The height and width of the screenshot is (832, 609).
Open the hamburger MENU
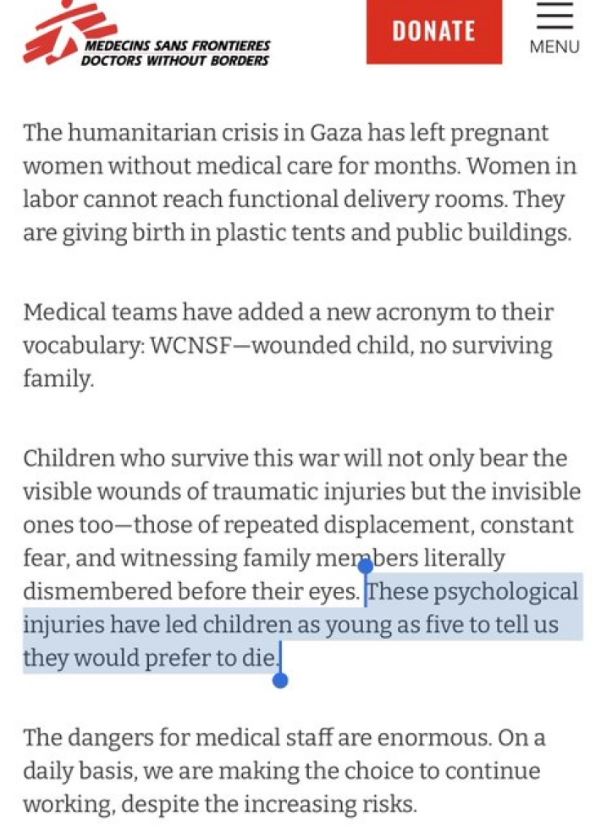554,28
